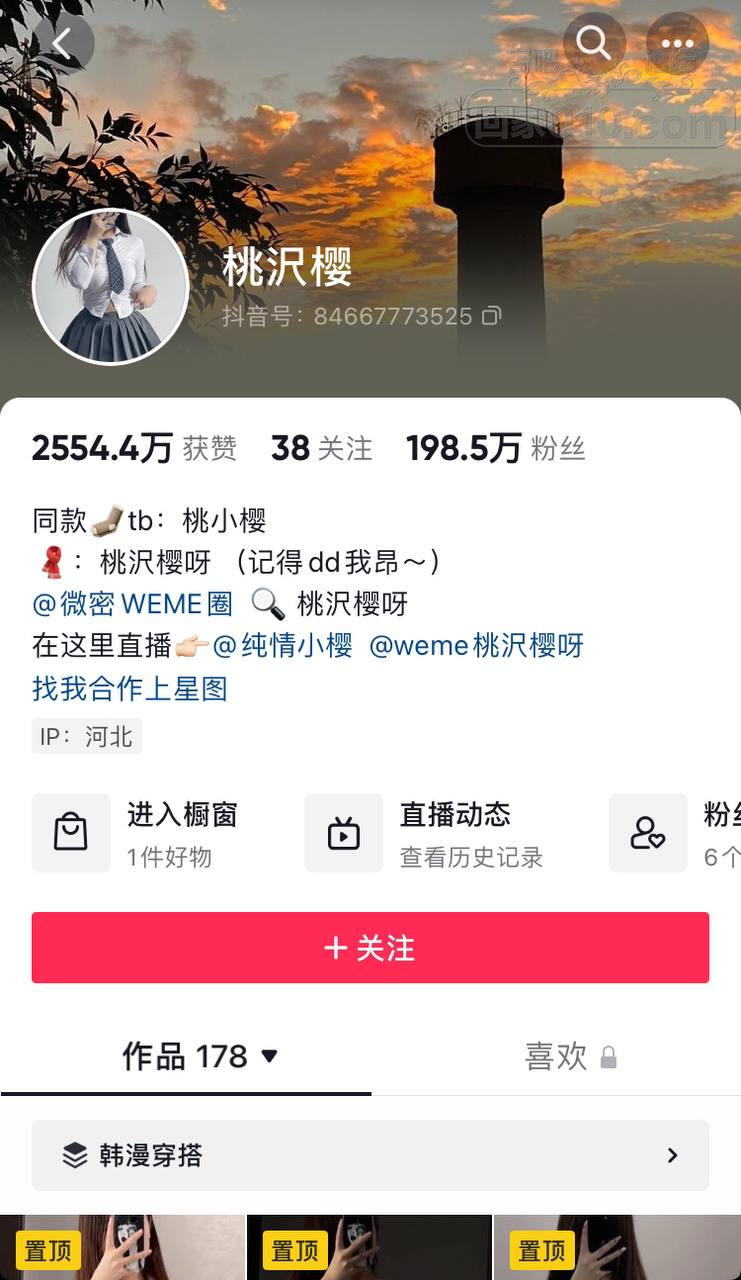The width and height of the screenshot is (741, 1280).
Task: View the profile avatar photo
Action: click(x=111, y=287)
